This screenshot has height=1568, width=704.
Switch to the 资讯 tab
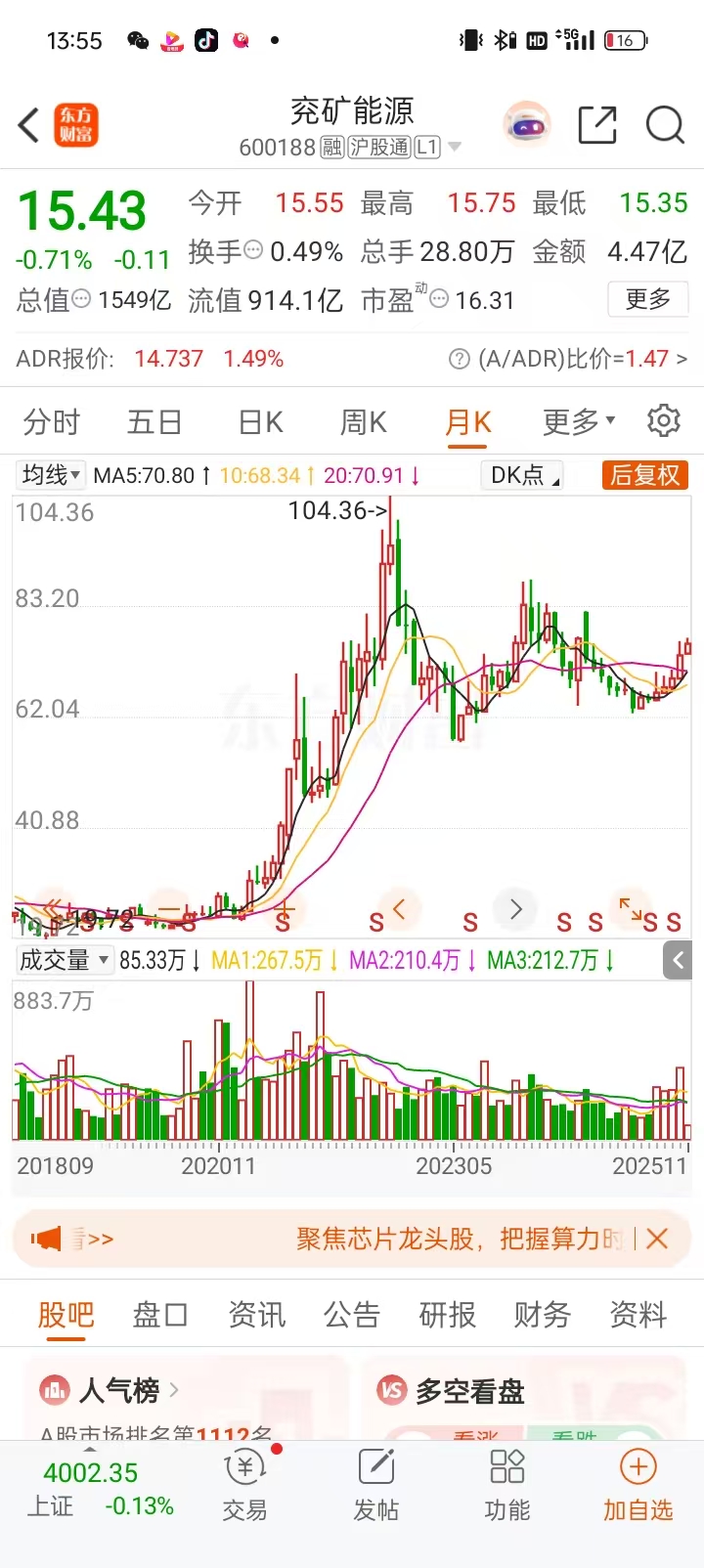click(x=257, y=1315)
